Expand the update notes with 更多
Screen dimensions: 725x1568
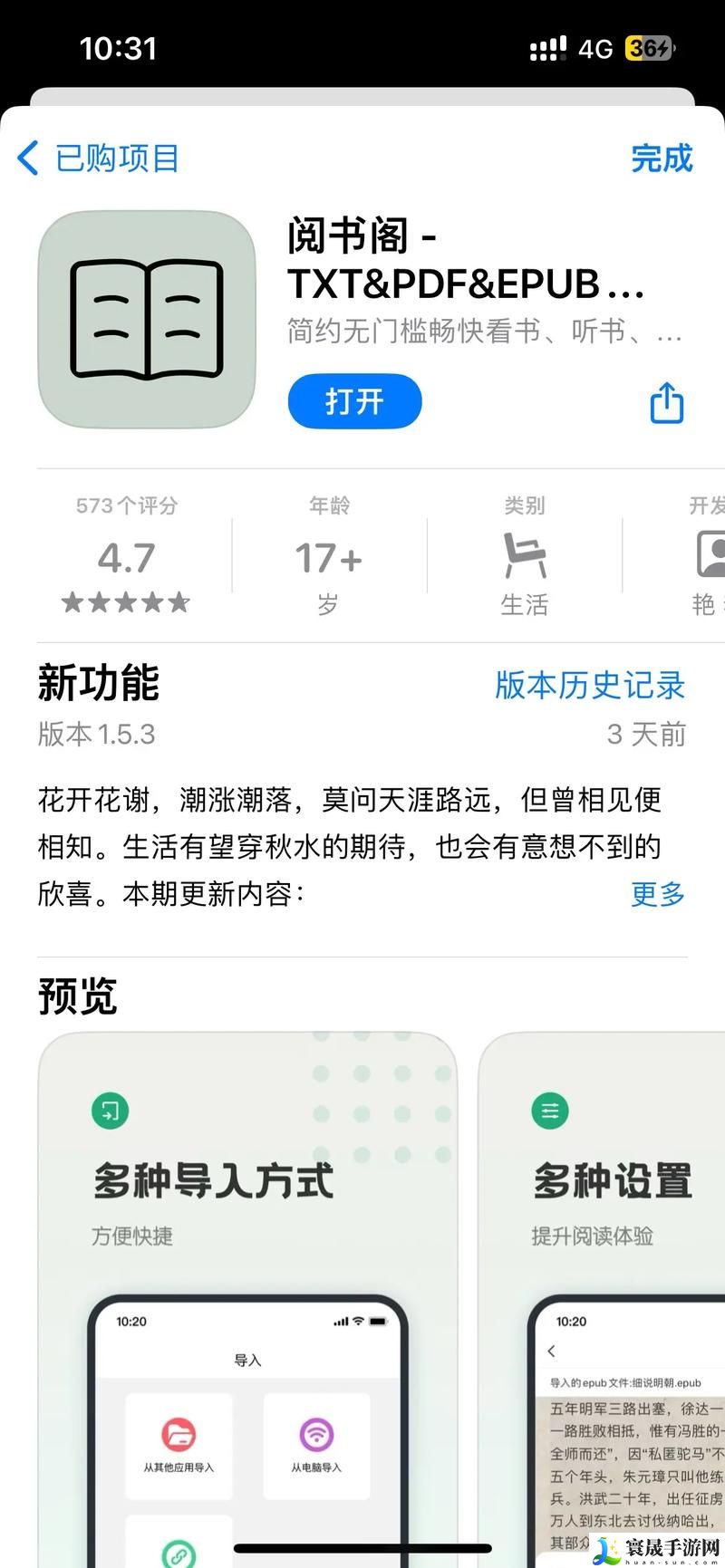tap(656, 895)
